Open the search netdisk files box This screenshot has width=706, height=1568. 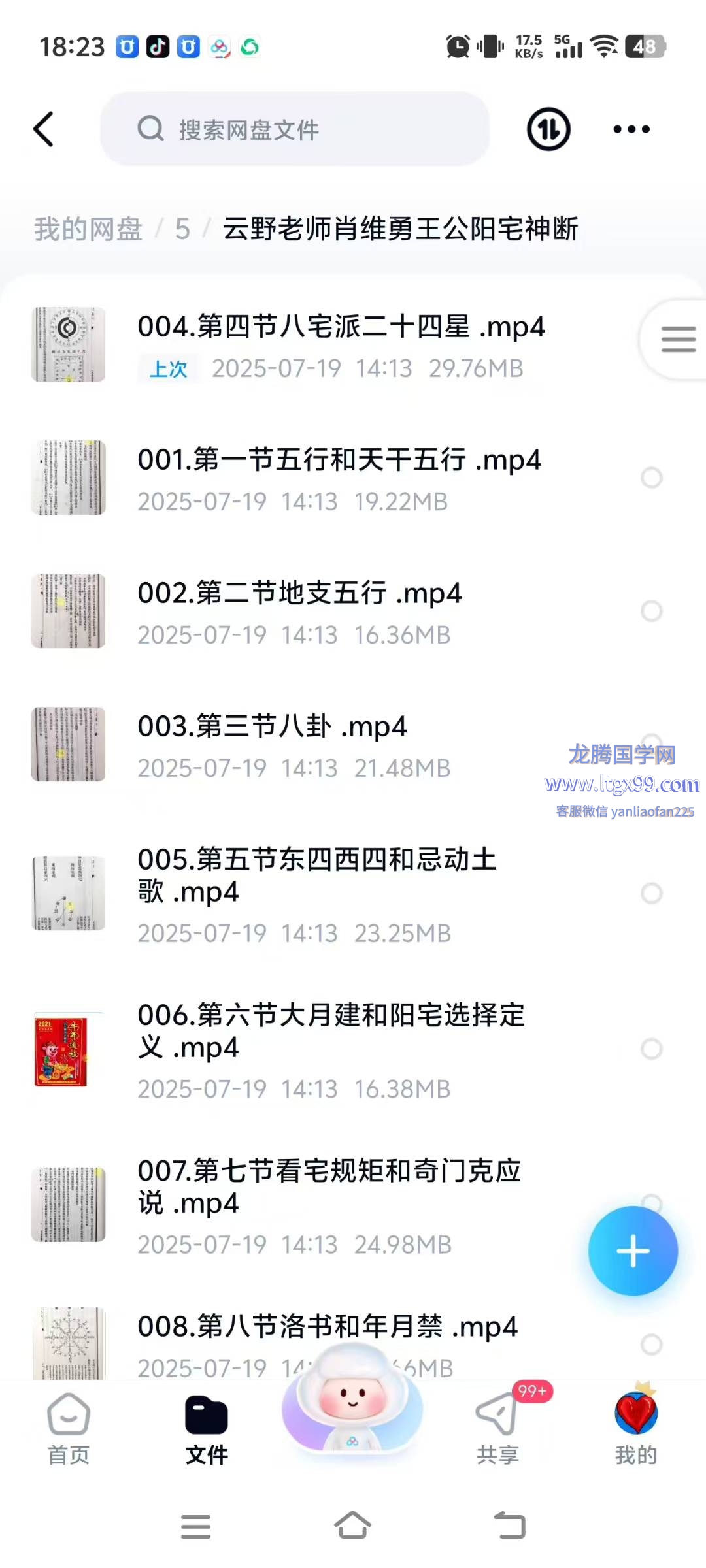point(294,129)
